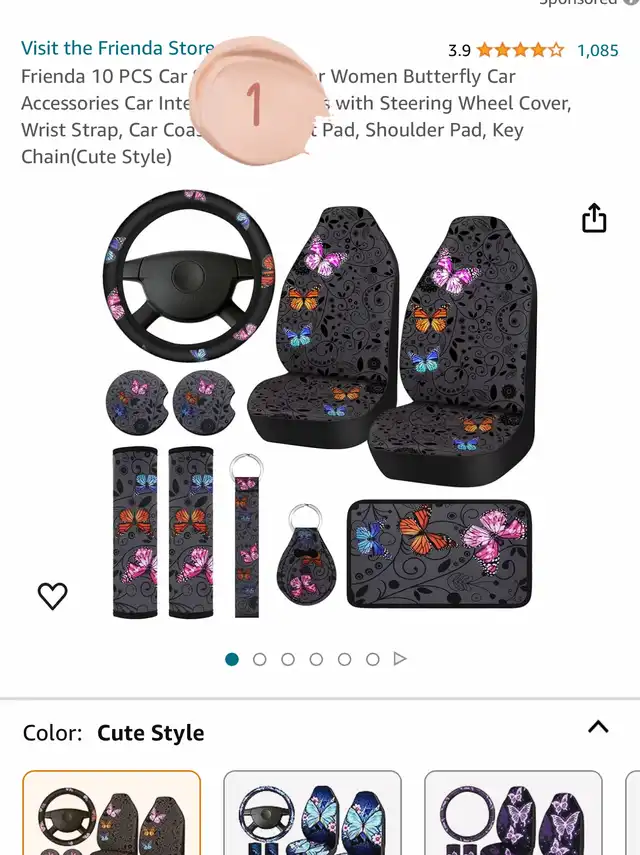Choose the blue butterfly color option
640x855 pixels.
[x=312, y=814]
